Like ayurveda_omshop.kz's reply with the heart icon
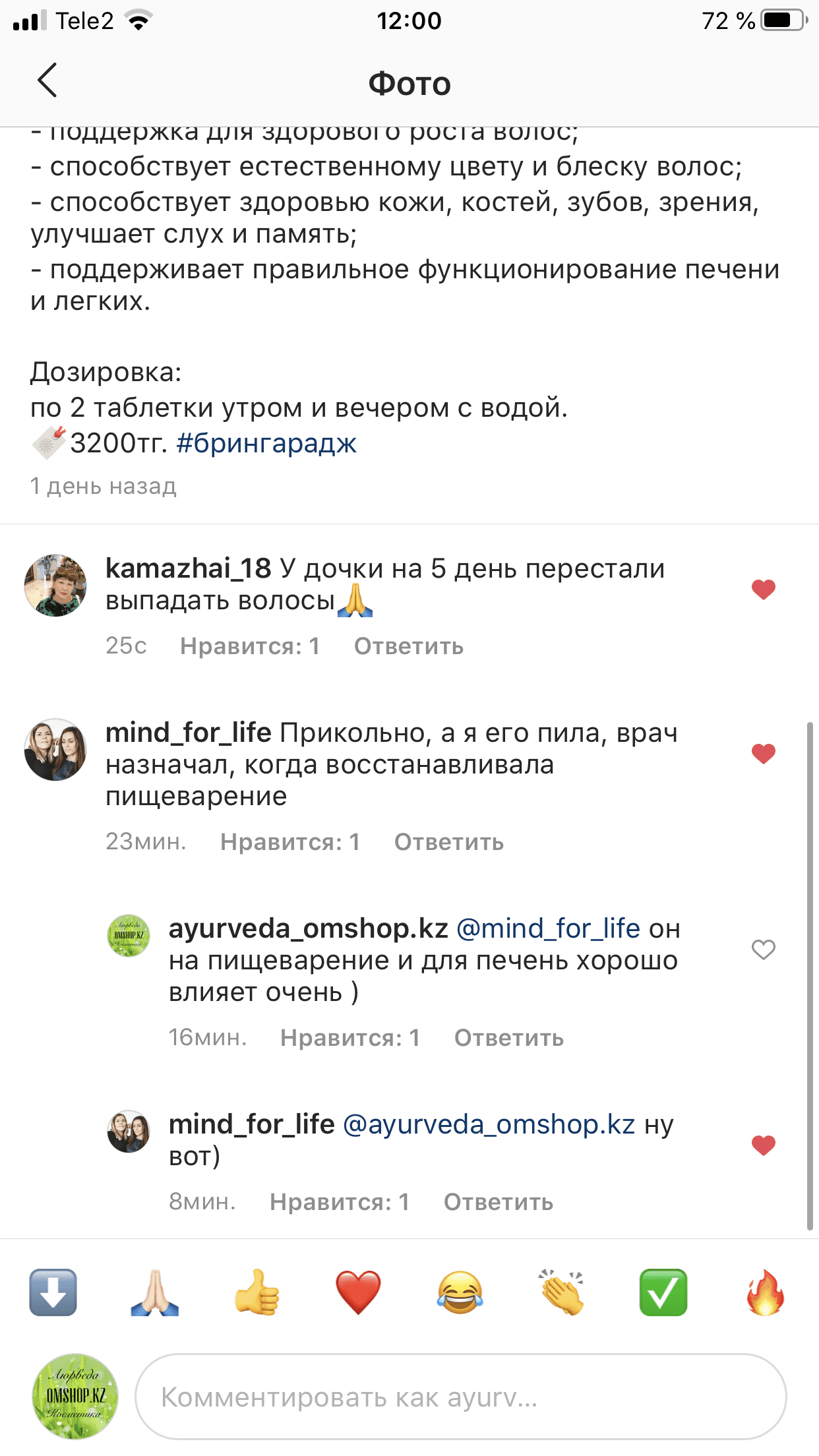Viewport: 819px width, 1456px height. point(763,950)
